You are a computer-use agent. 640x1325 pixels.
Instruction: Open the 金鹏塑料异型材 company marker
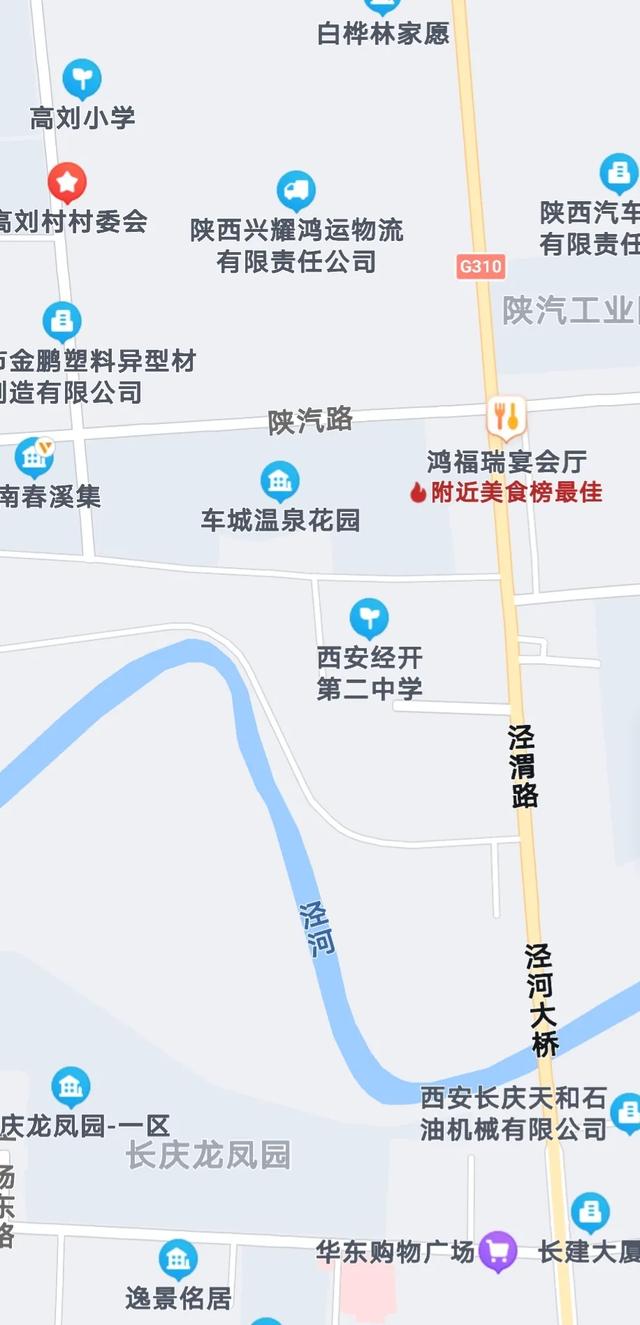(x=62, y=322)
